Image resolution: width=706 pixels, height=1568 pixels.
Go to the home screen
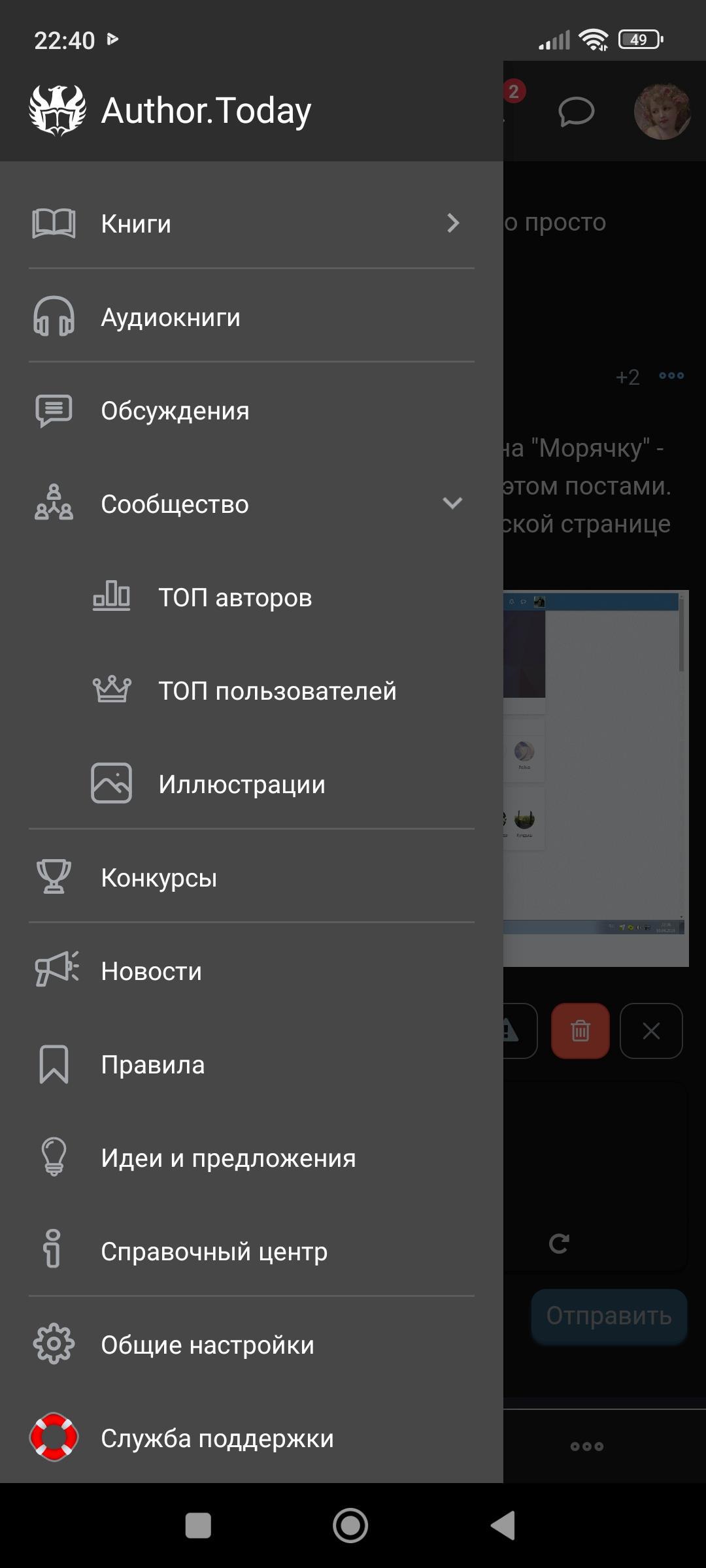[351, 1526]
